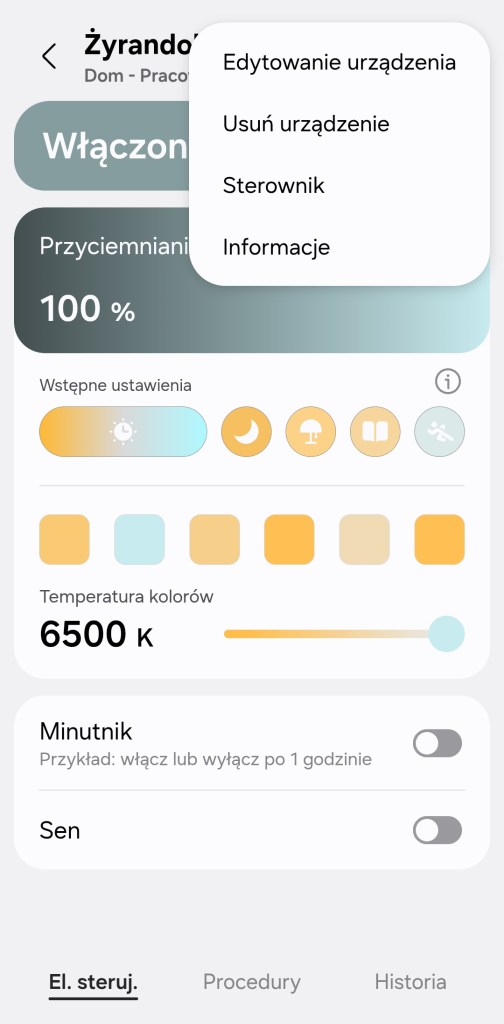Select the running figure preset
This screenshot has height=1024, width=504.
pos(439,432)
